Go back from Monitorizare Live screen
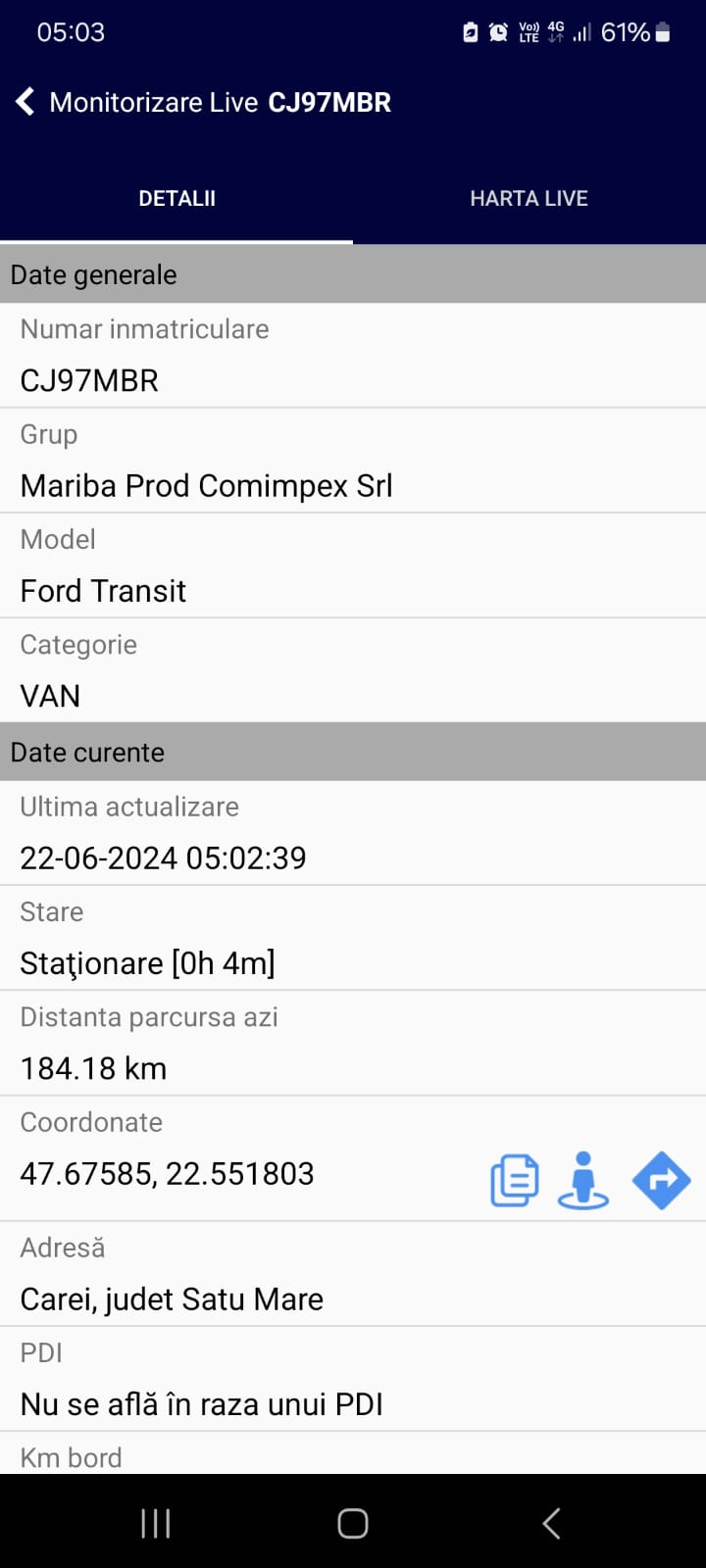This screenshot has height=1568, width=706. [x=25, y=101]
